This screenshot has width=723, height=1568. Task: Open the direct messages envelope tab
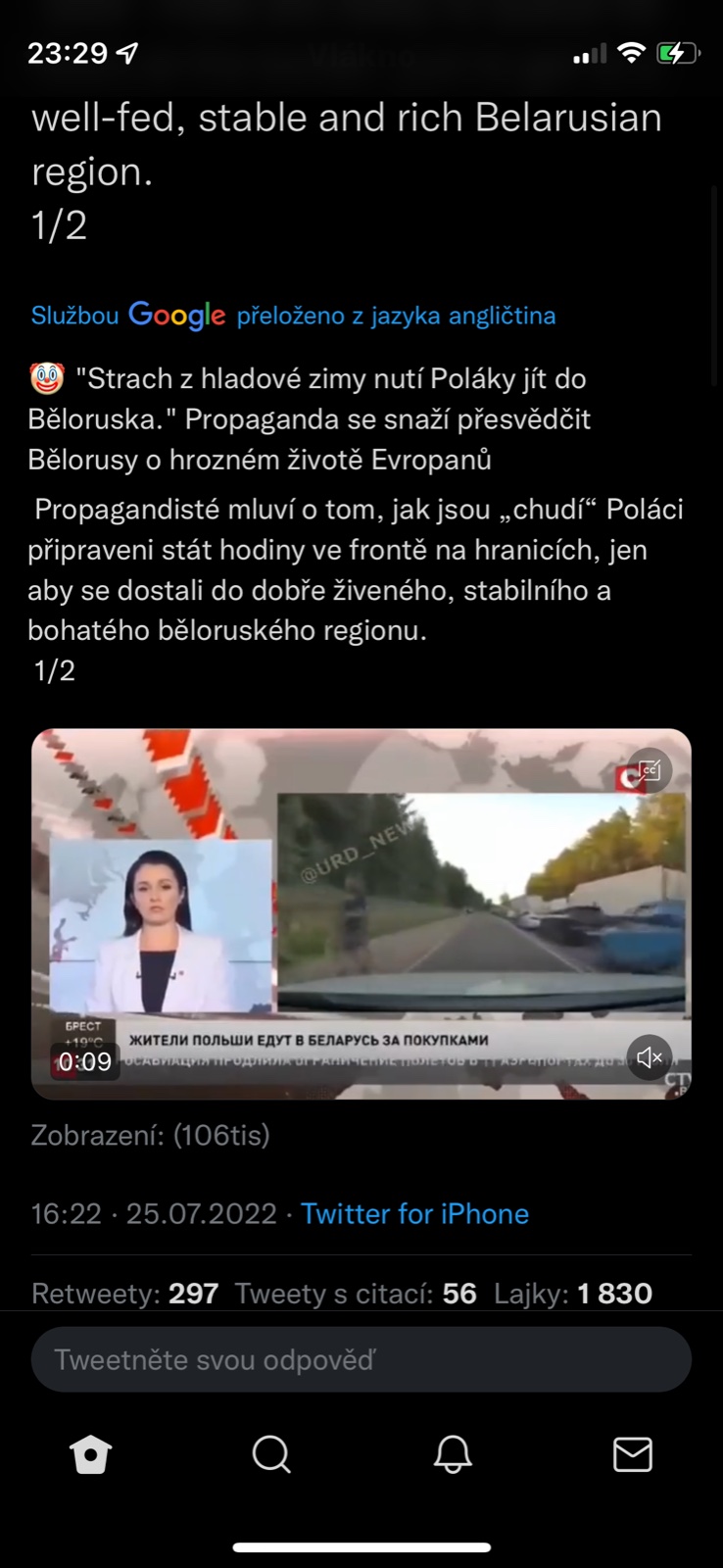coord(632,1454)
